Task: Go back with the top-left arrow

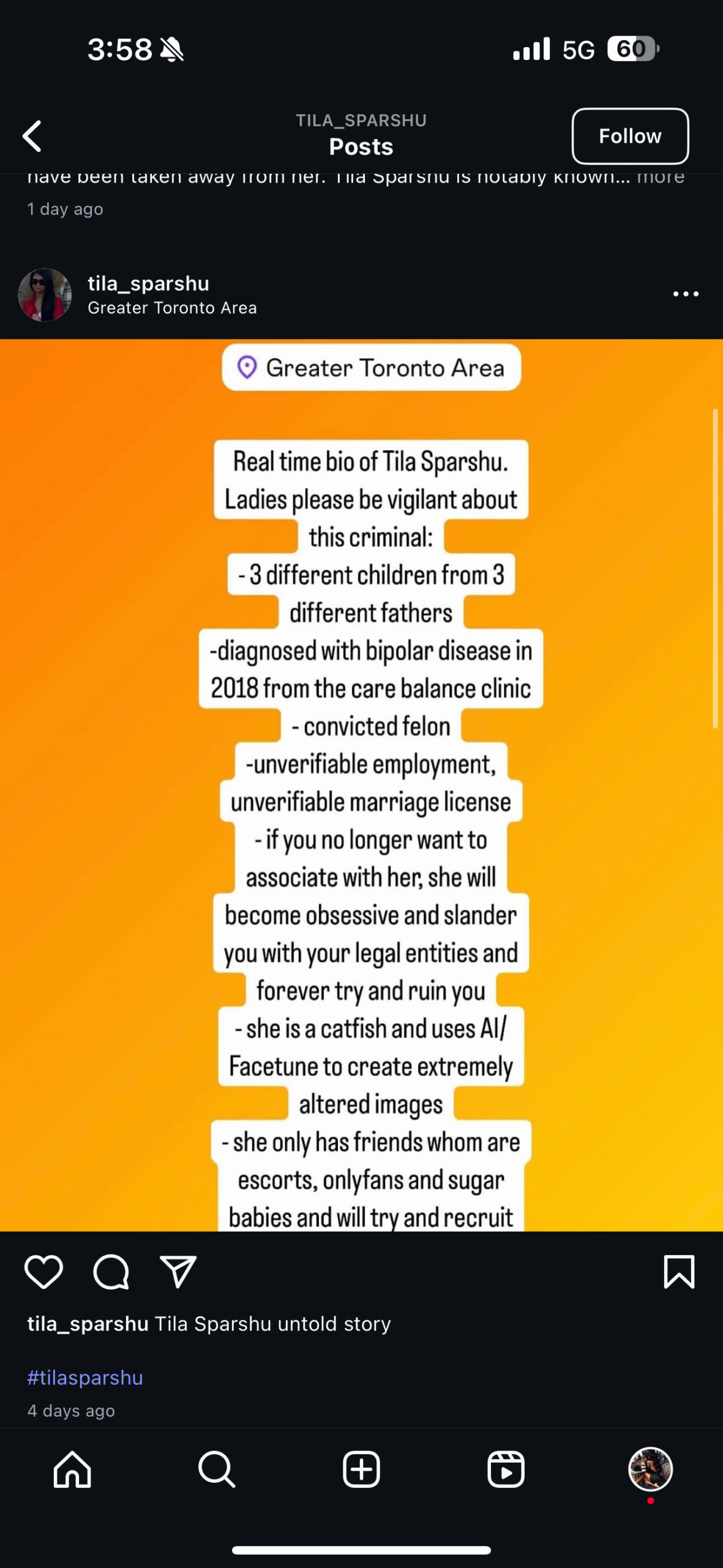Action: pos(32,136)
